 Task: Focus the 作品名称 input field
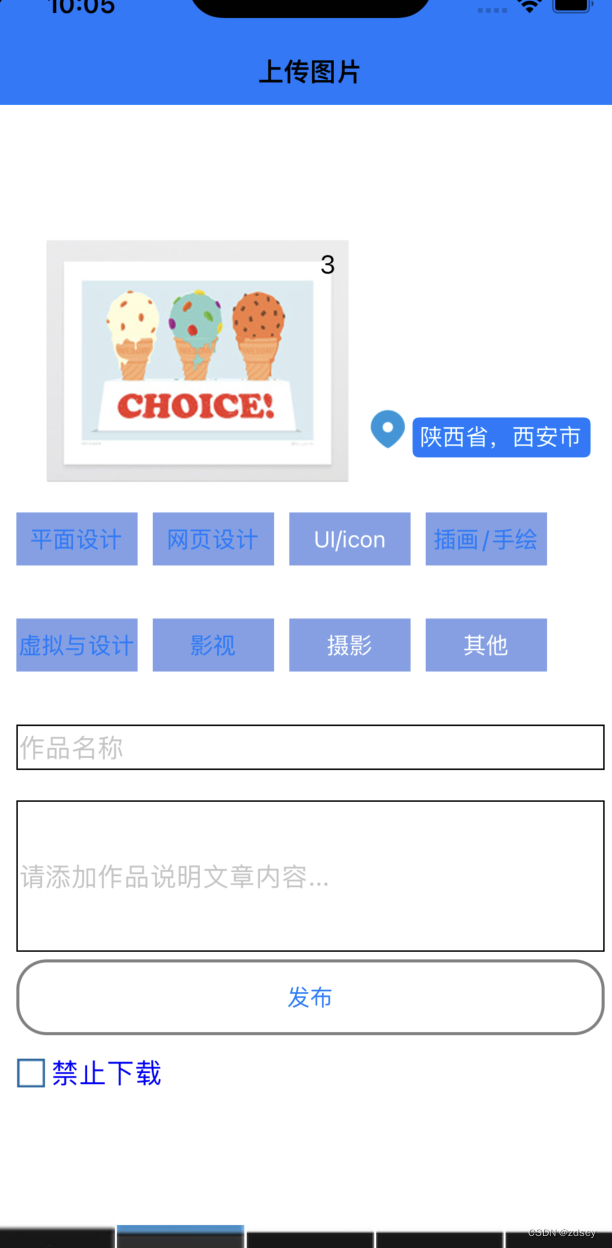pos(310,747)
